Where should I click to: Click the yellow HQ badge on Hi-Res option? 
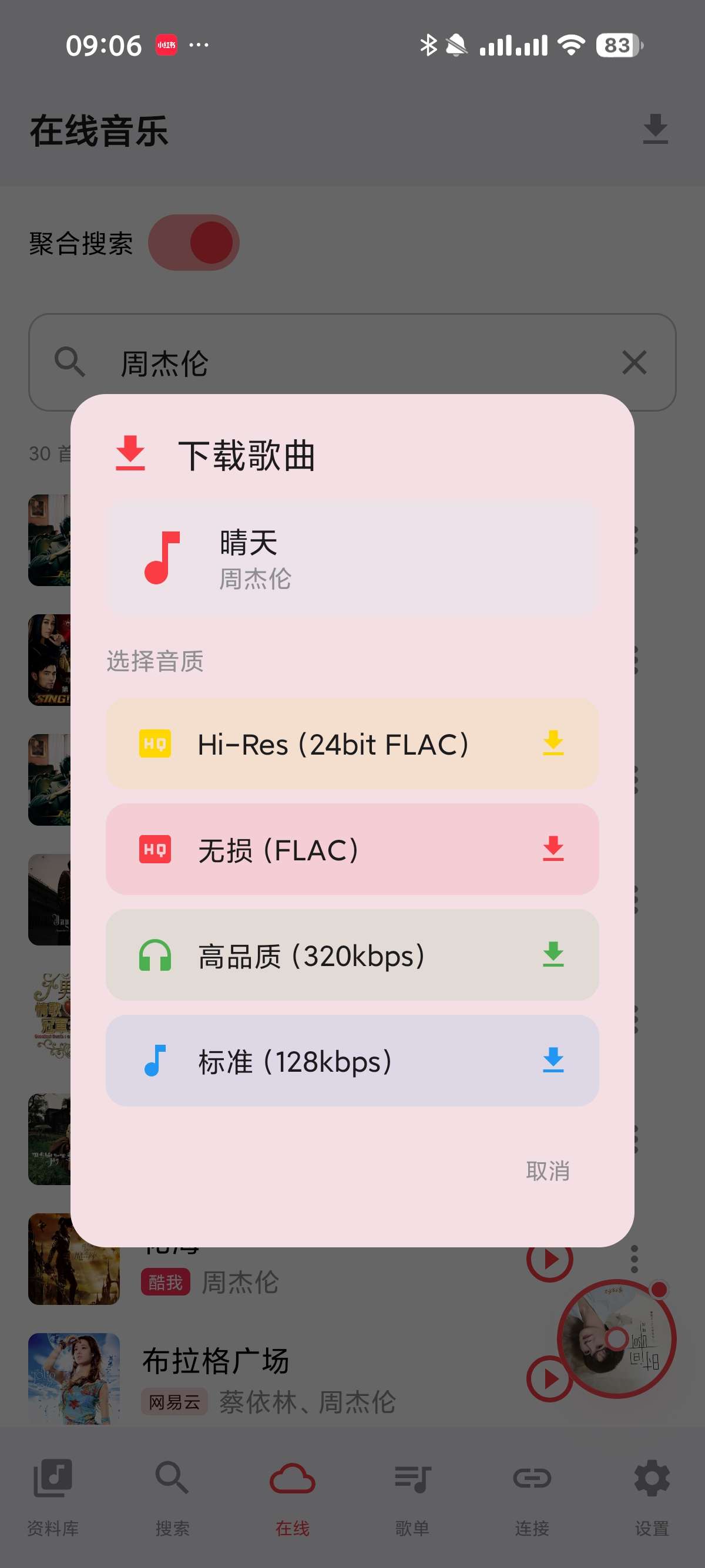tap(155, 744)
